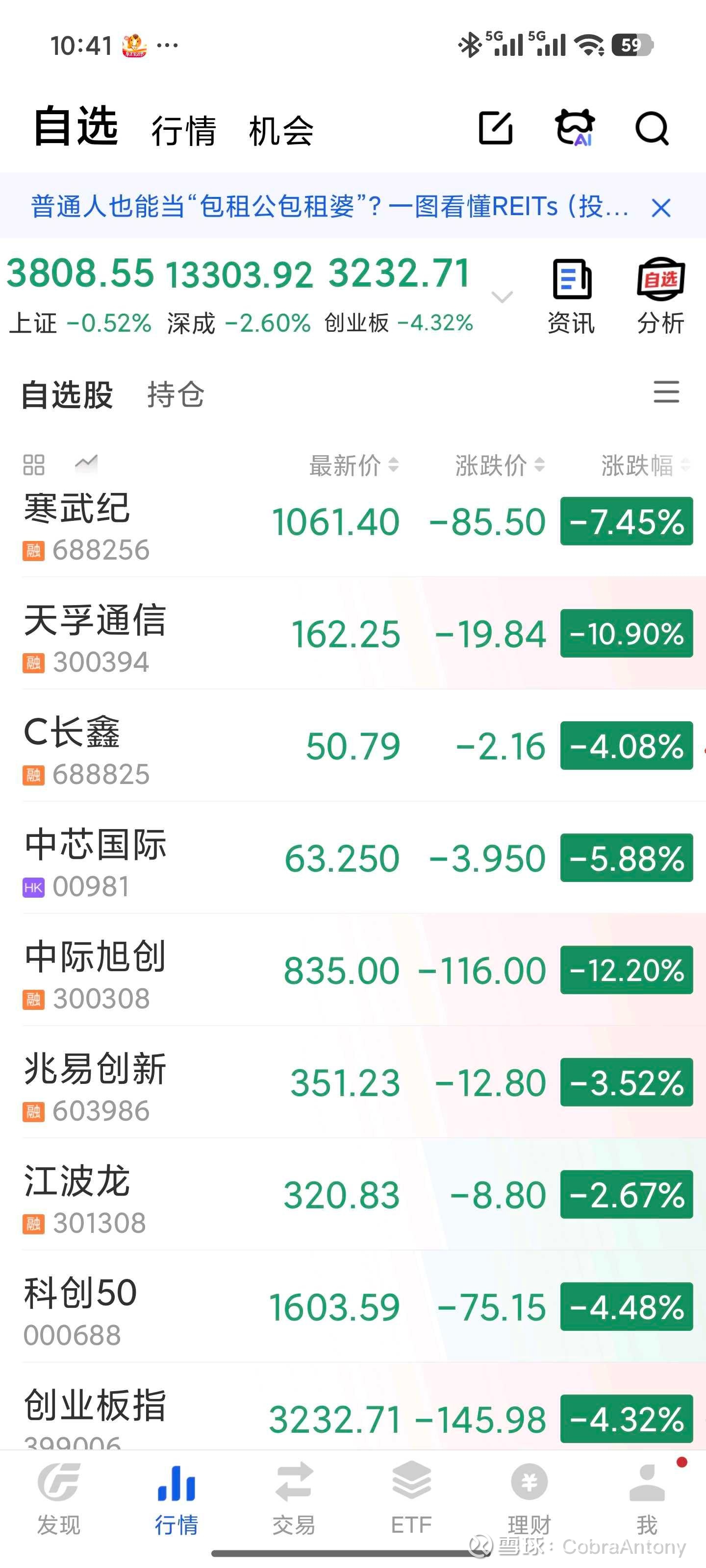
Task: Open the watchlist hamburger menu
Action: [x=666, y=392]
